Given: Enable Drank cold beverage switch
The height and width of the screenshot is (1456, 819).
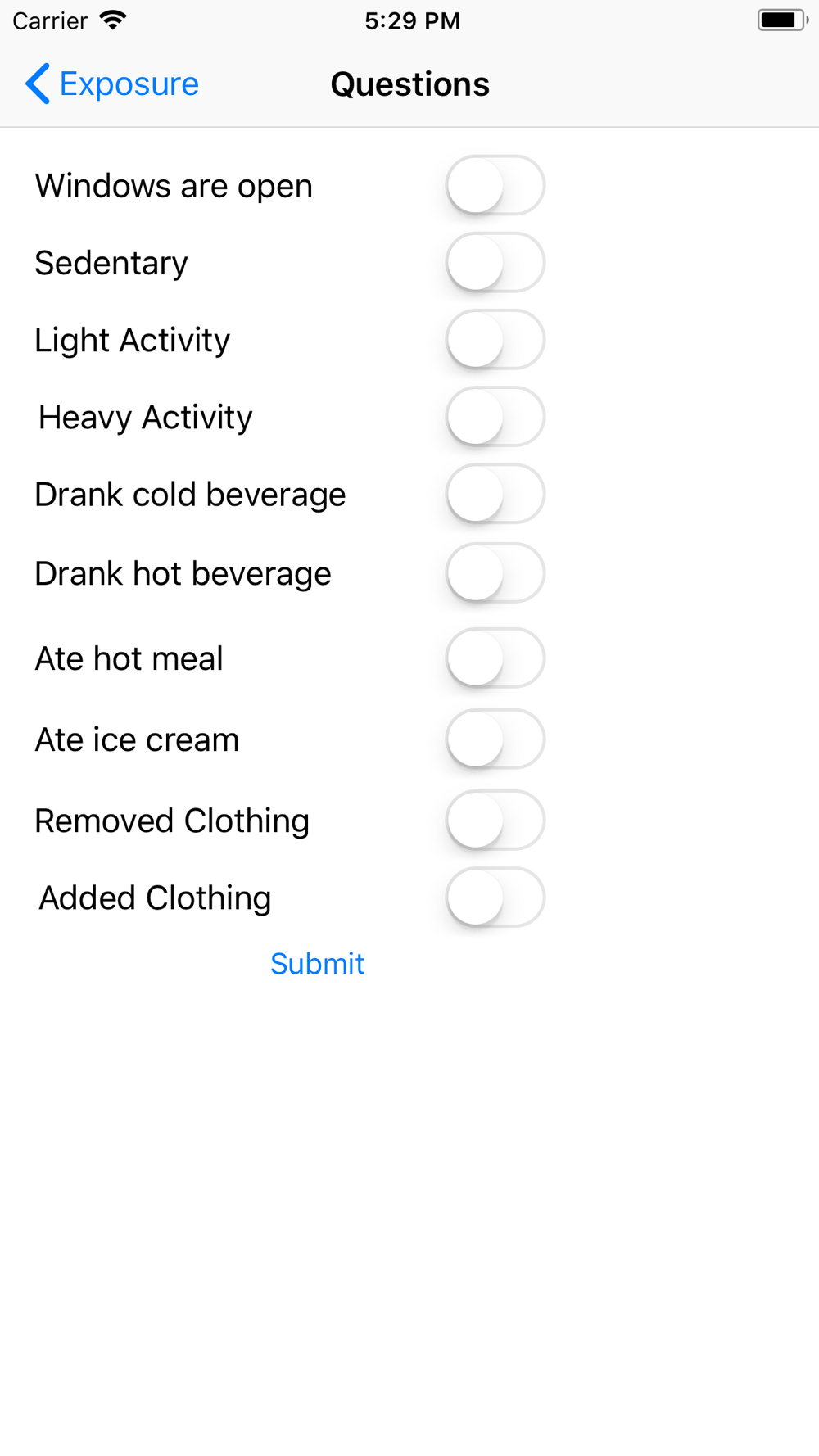Looking at the screenshot, I should [x=495, y=494].
